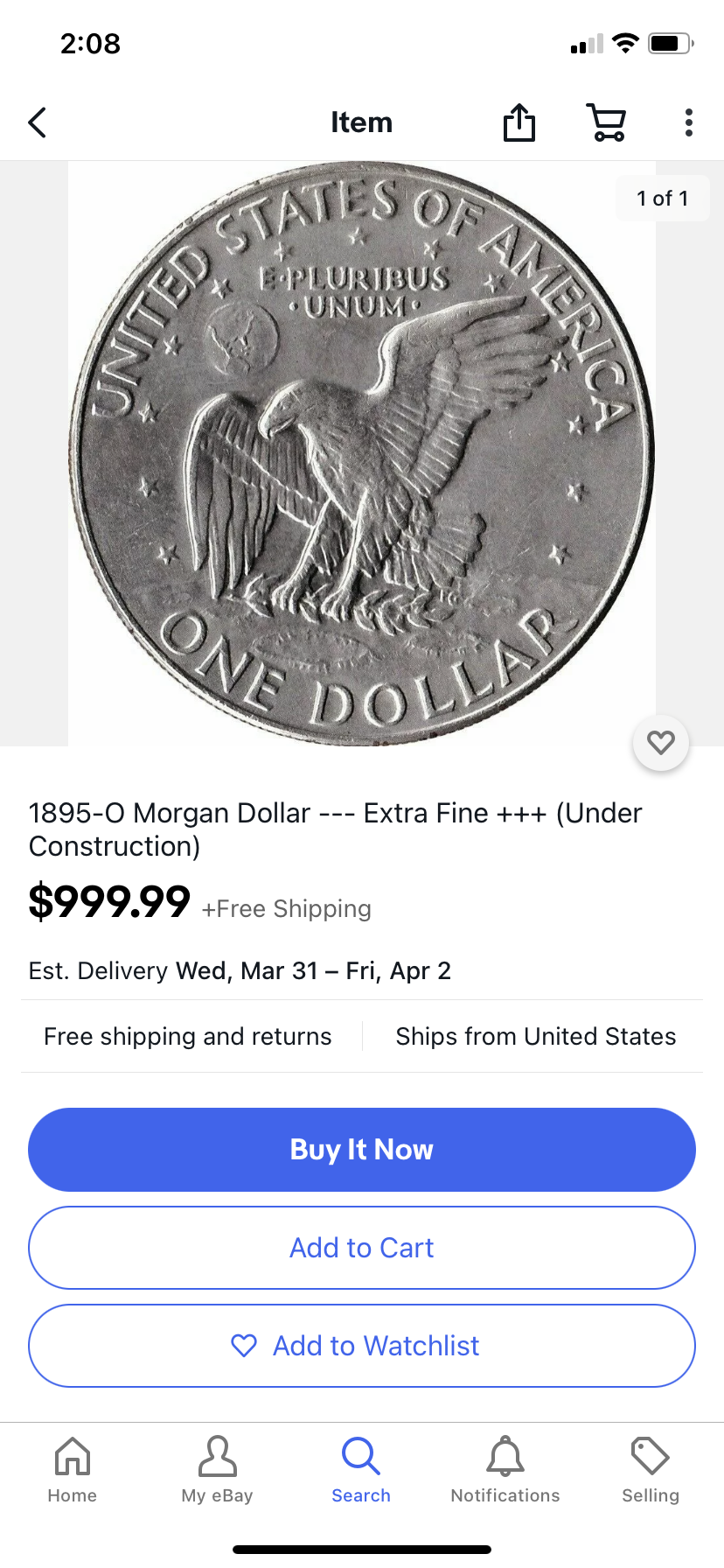Image resolution: width=724 pixels, height=1568 pixels.
Task: Open the My eBay tab
Action: click(x=217, y=1470)
